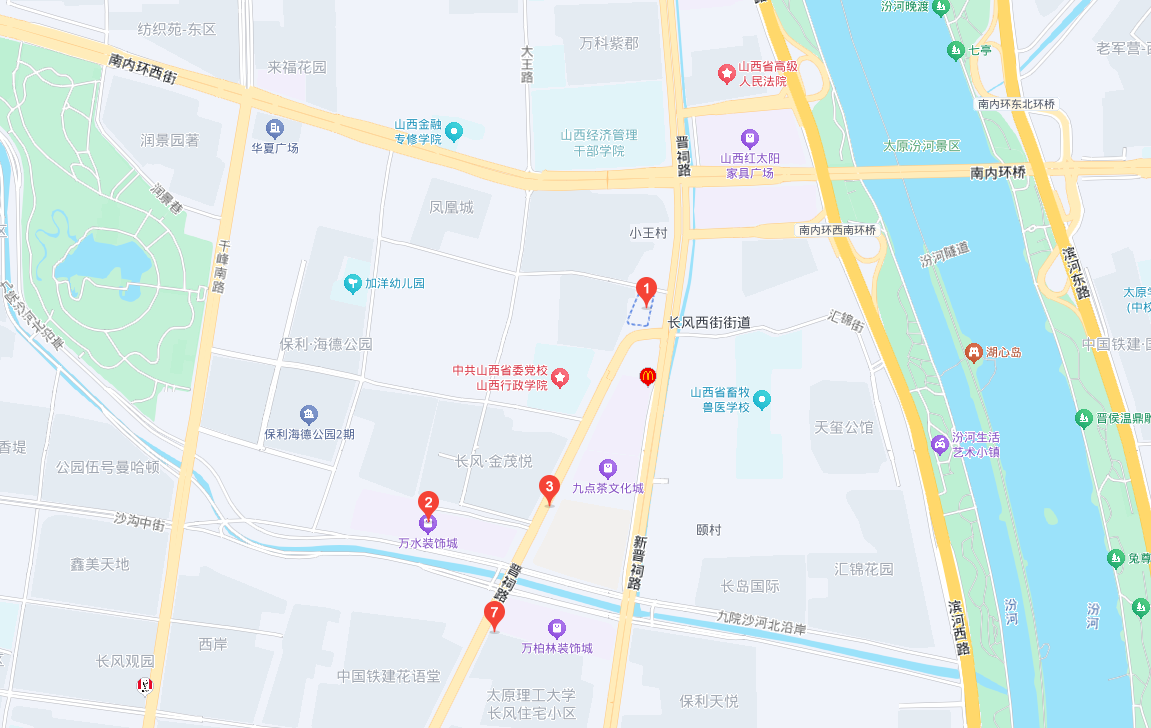Select the 汾河生活艺术小镇 icon

(x=939, y=444)
